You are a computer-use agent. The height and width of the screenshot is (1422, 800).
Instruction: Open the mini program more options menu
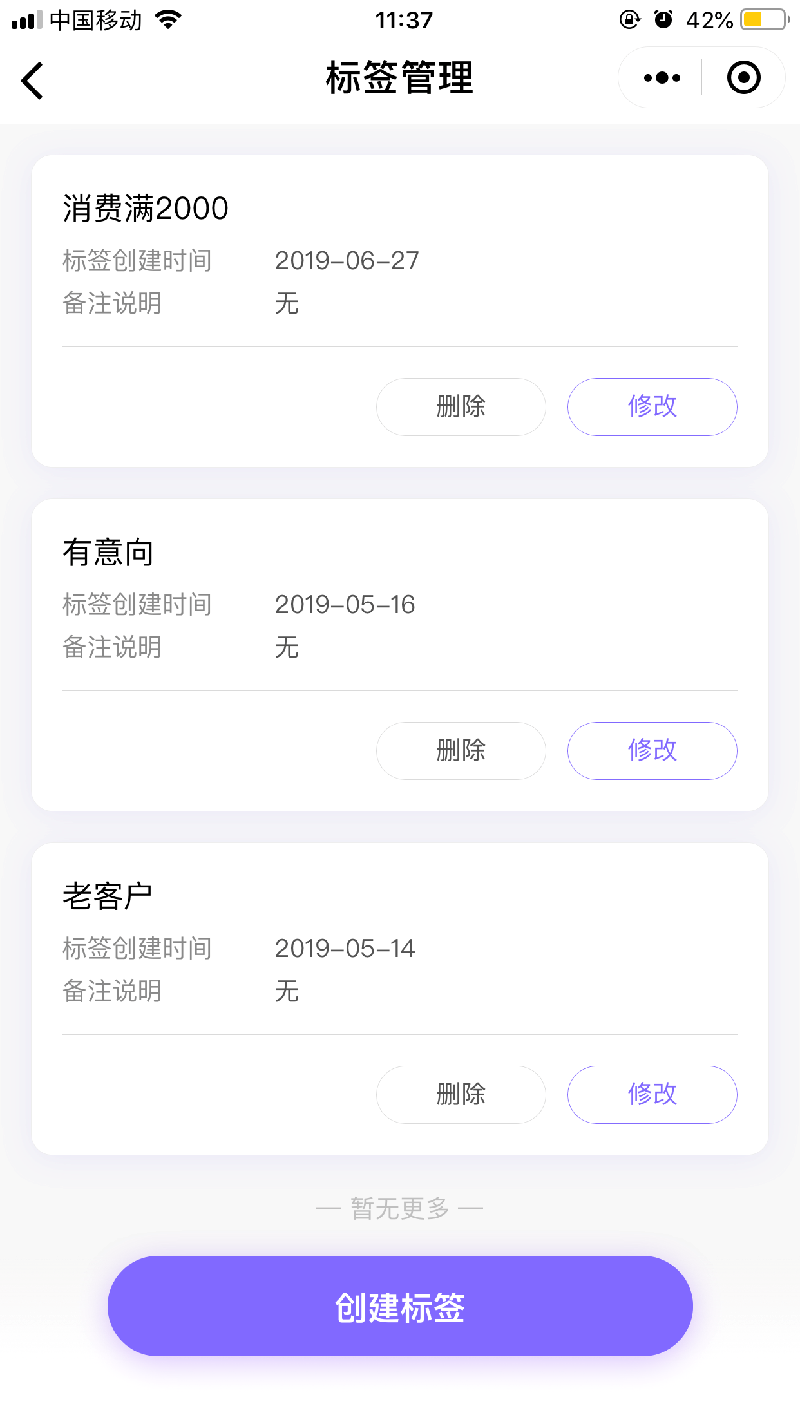662,78
